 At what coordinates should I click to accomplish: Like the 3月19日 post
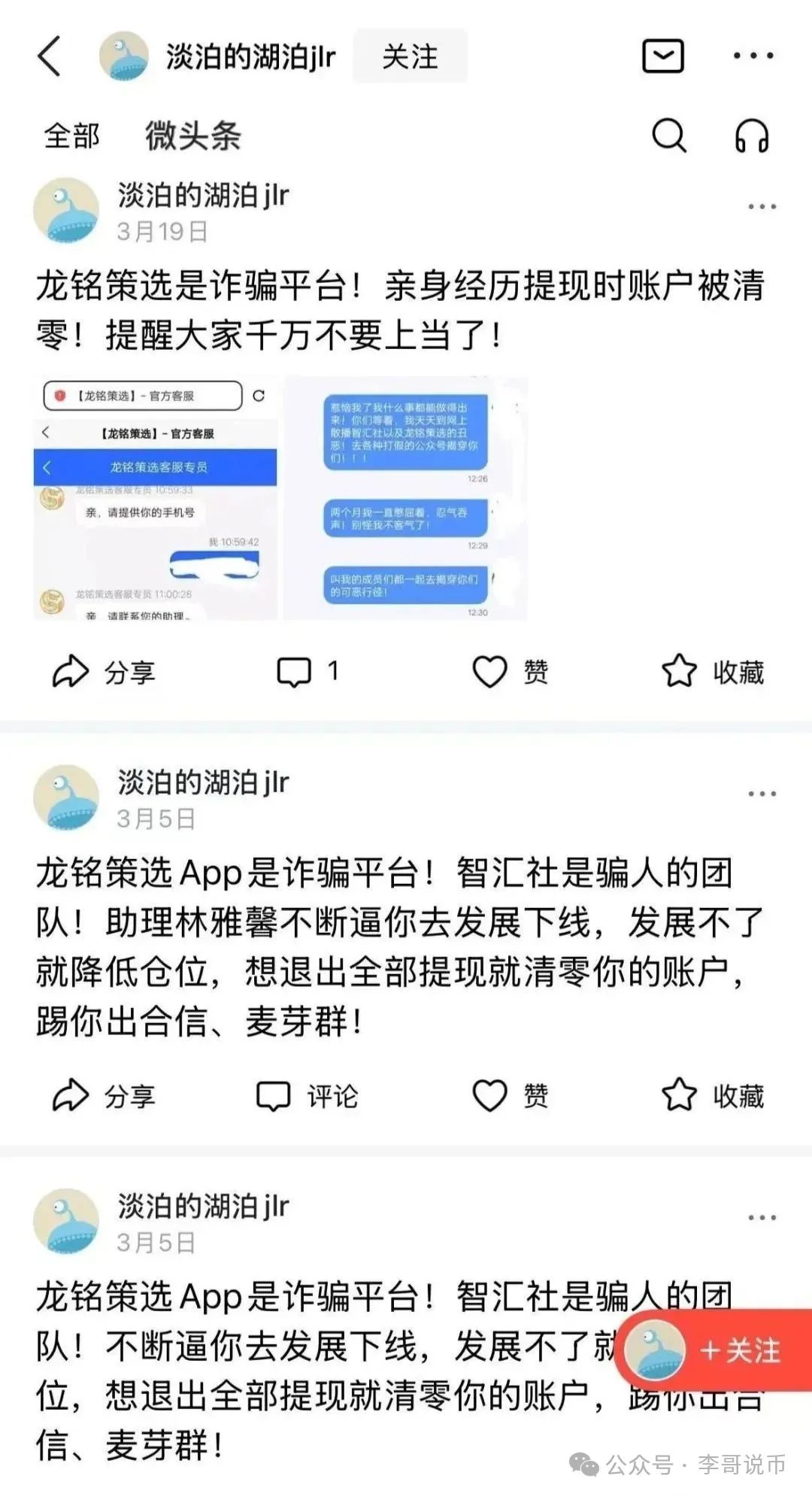(510, 672)
